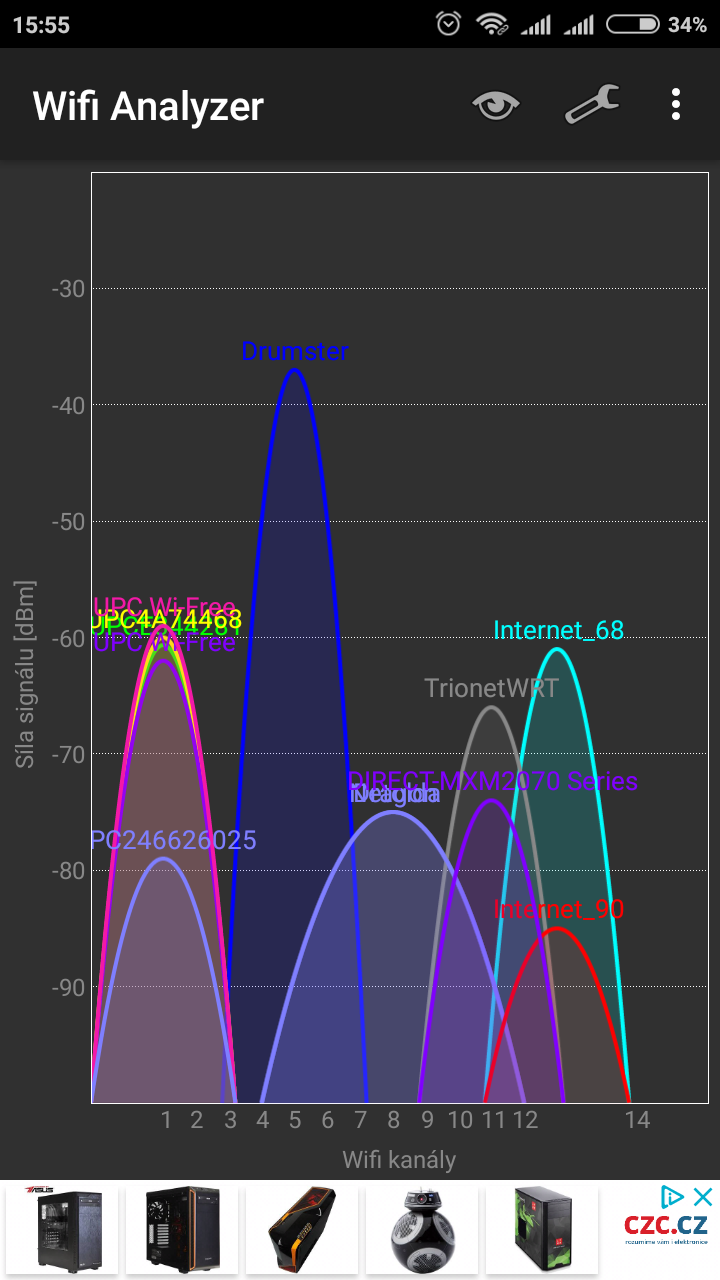
Task: Tap the czc.cz advertiser logo link
Action: click(667, 1228)
